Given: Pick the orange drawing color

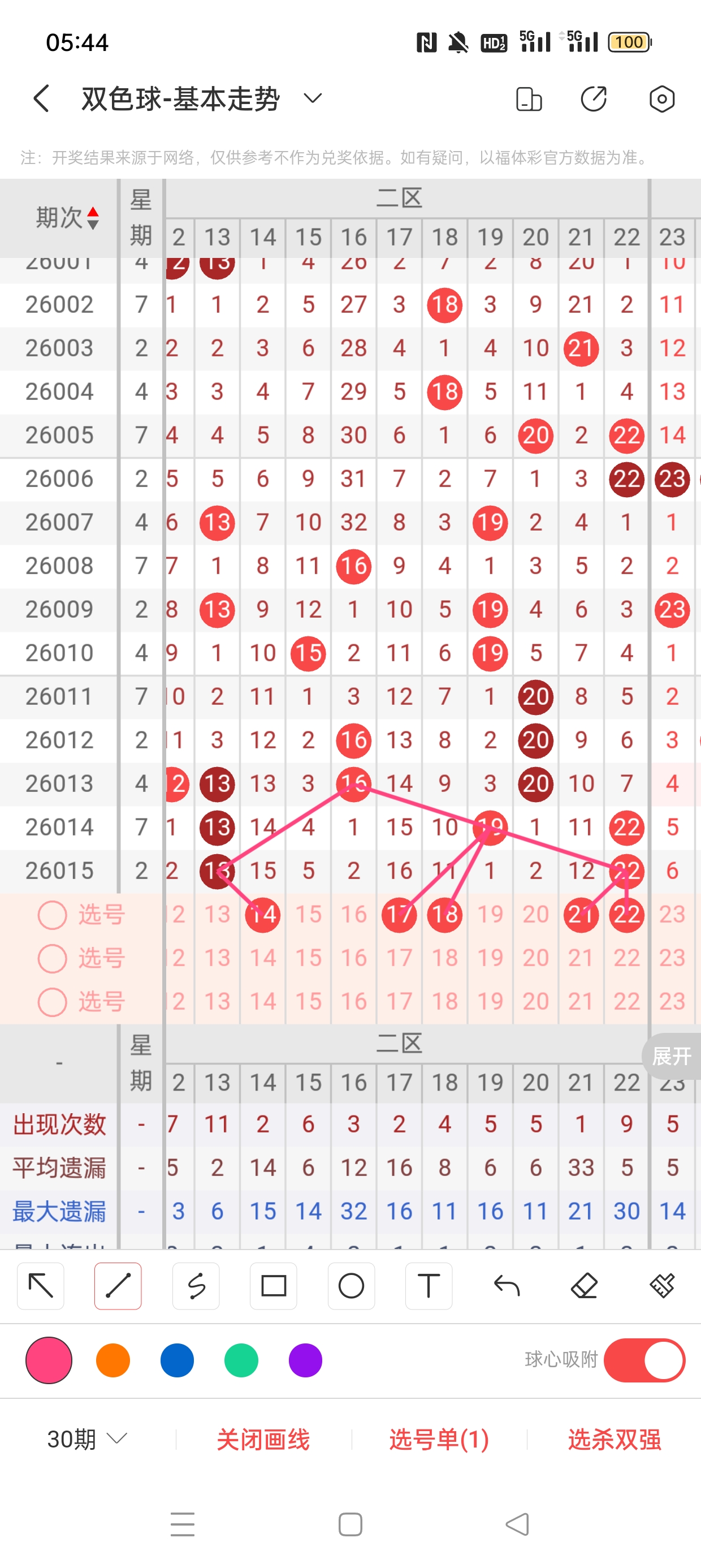Looking at the screenshot, I should pyautogui.click(x=113, y=1360).
